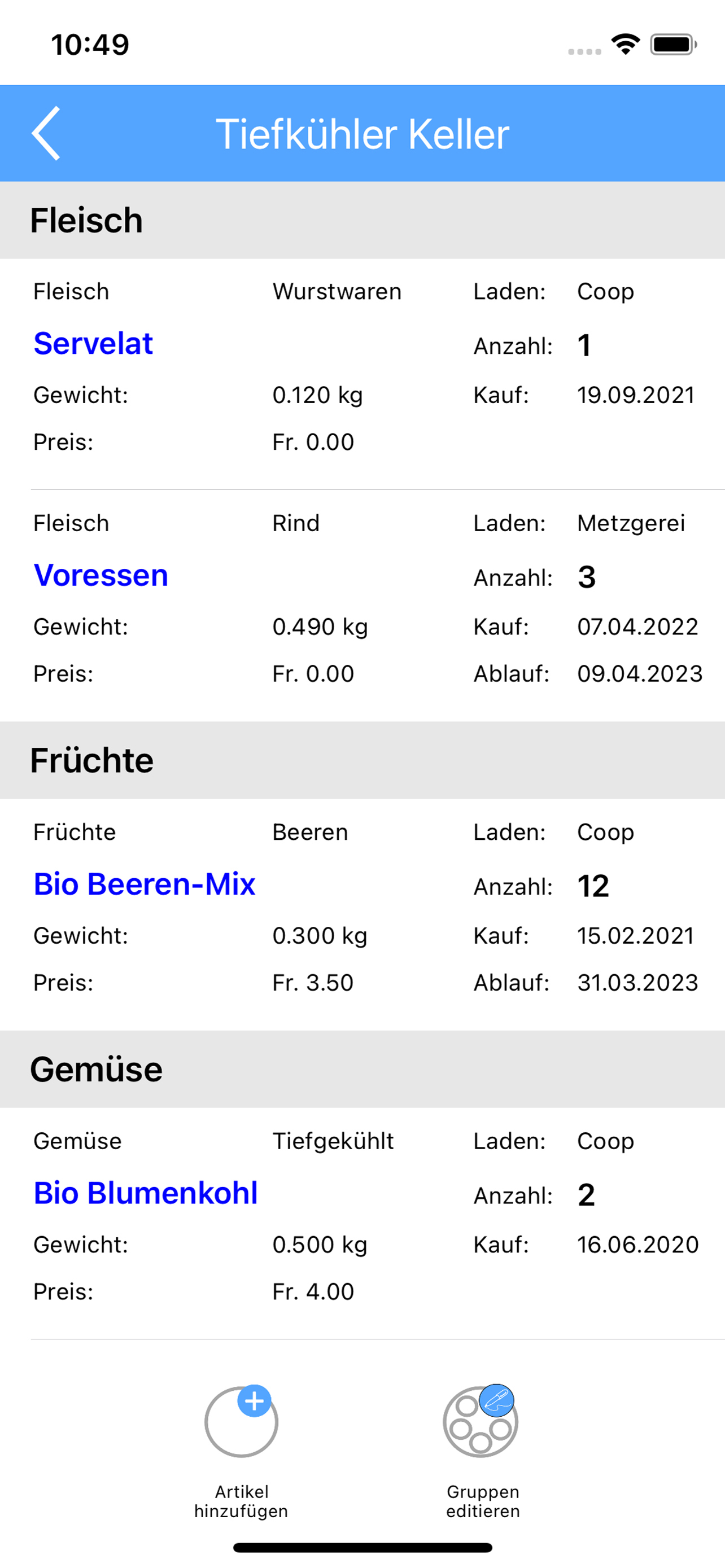Tap Artikel hinzufügen button
Viewport: 725px width, 1568px height.
tap(241, 1452)
